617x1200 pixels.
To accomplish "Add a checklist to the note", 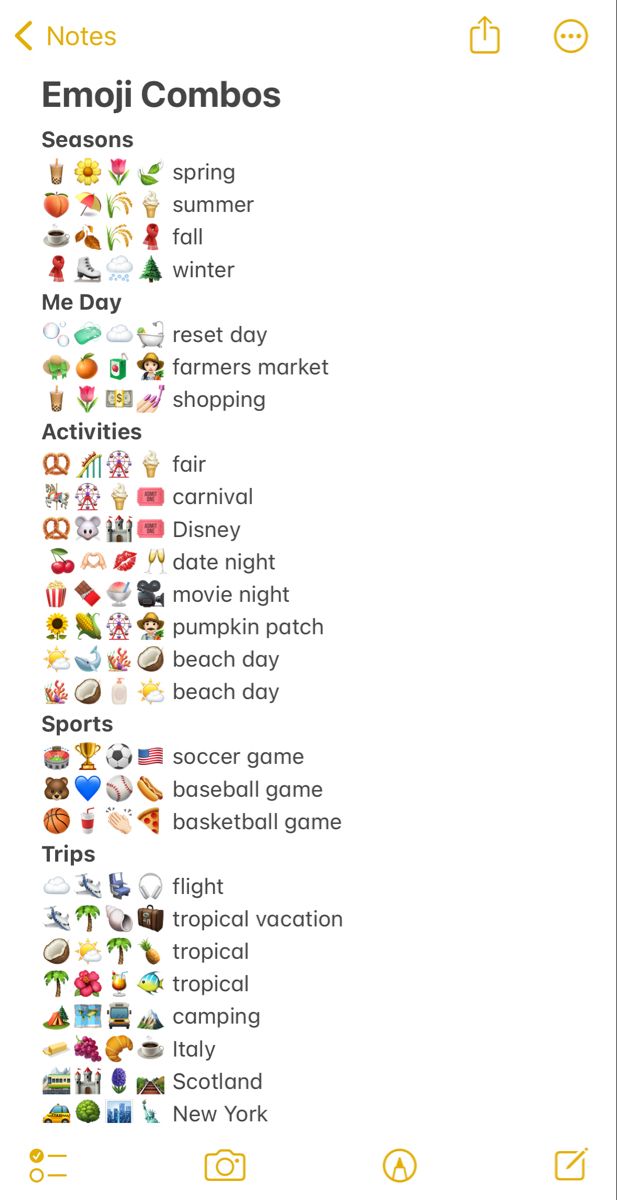I will coord(48,1165).
